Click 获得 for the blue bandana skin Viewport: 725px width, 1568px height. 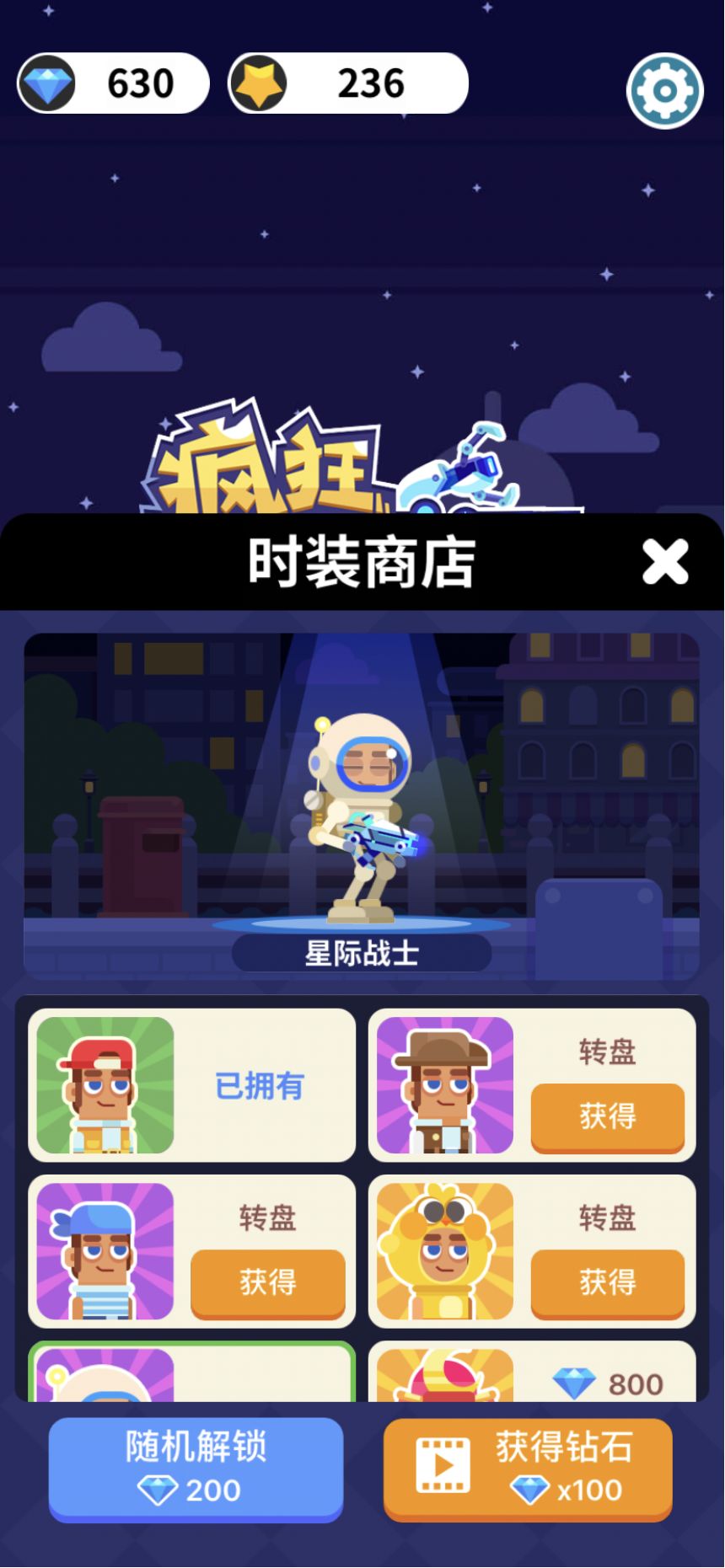[268, 1284]
